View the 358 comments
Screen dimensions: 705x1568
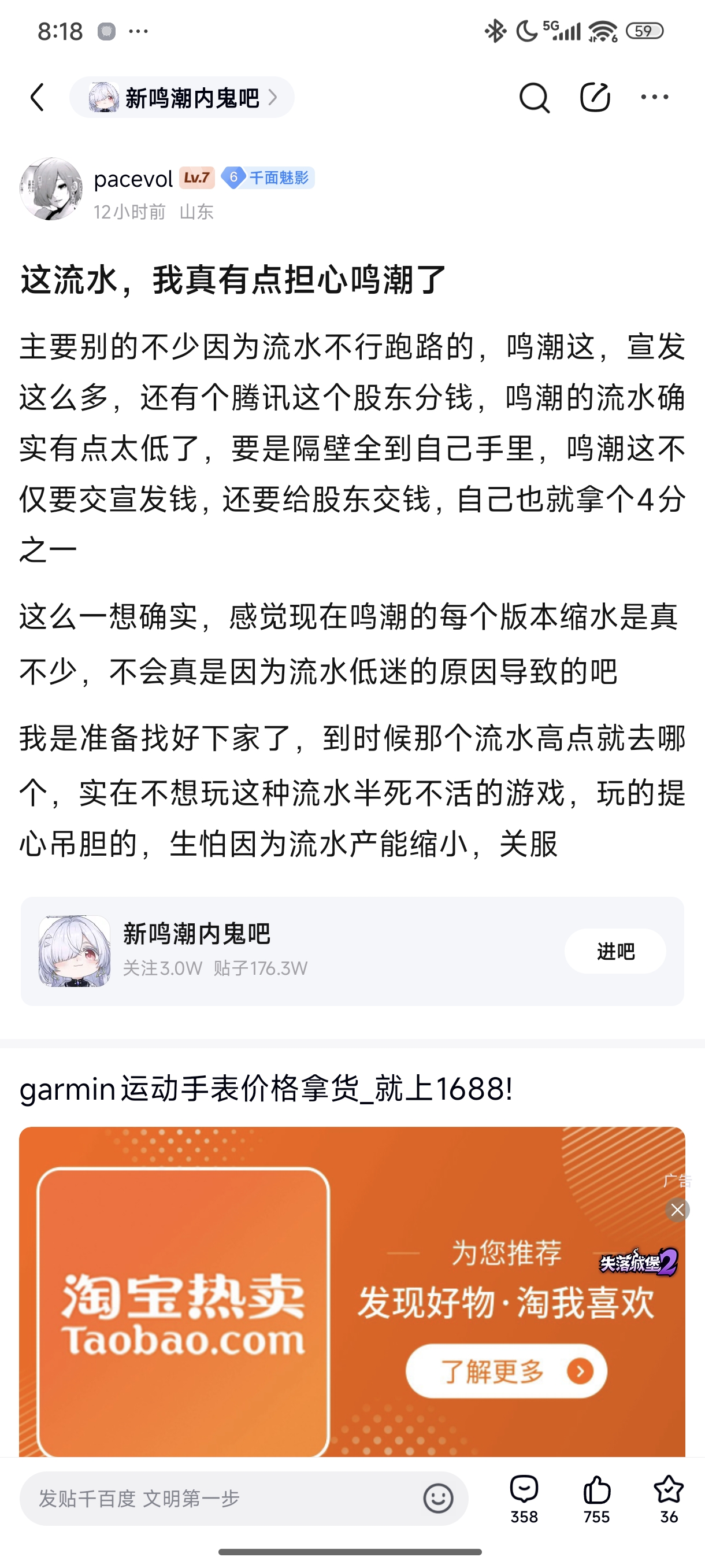[524, 1498]
